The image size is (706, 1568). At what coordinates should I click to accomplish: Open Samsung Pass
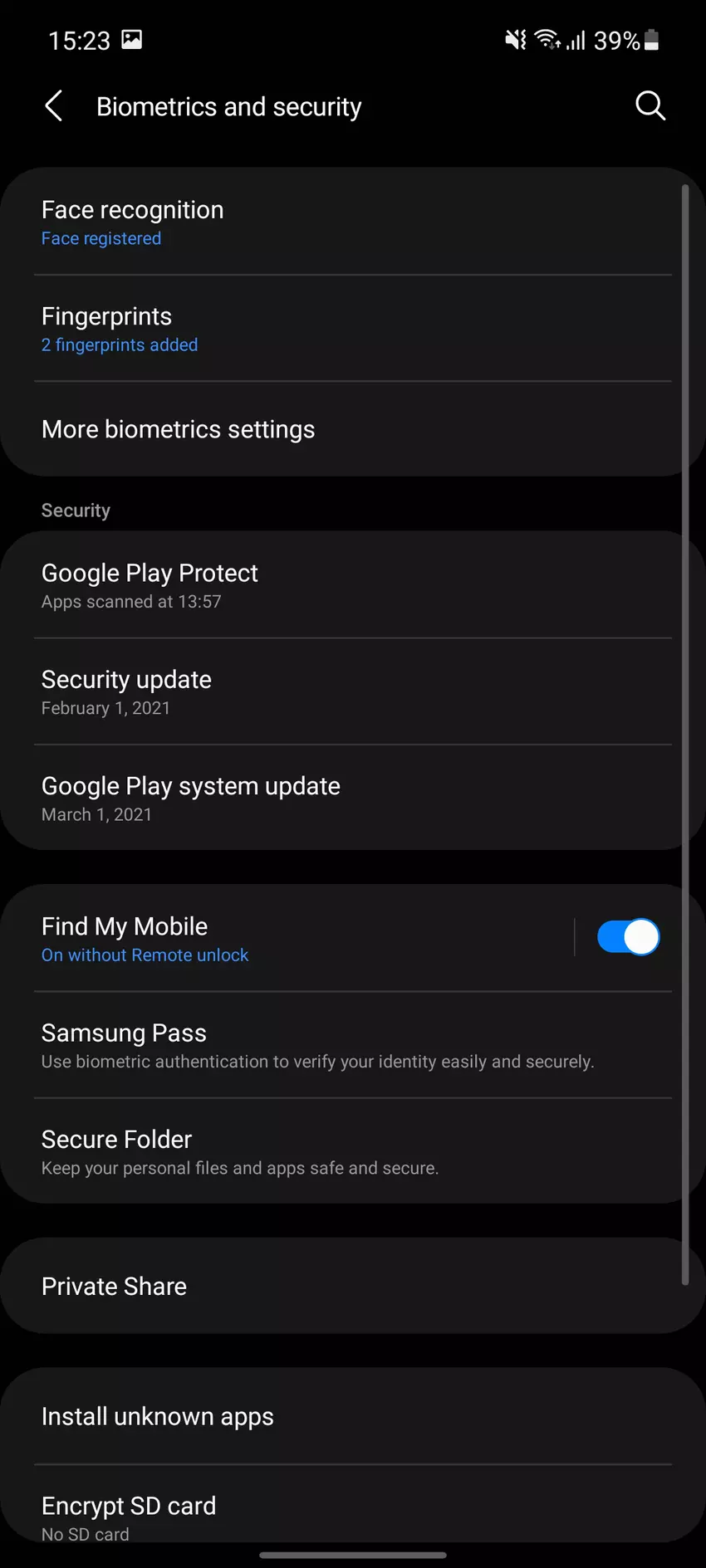tap(332, 1045)
